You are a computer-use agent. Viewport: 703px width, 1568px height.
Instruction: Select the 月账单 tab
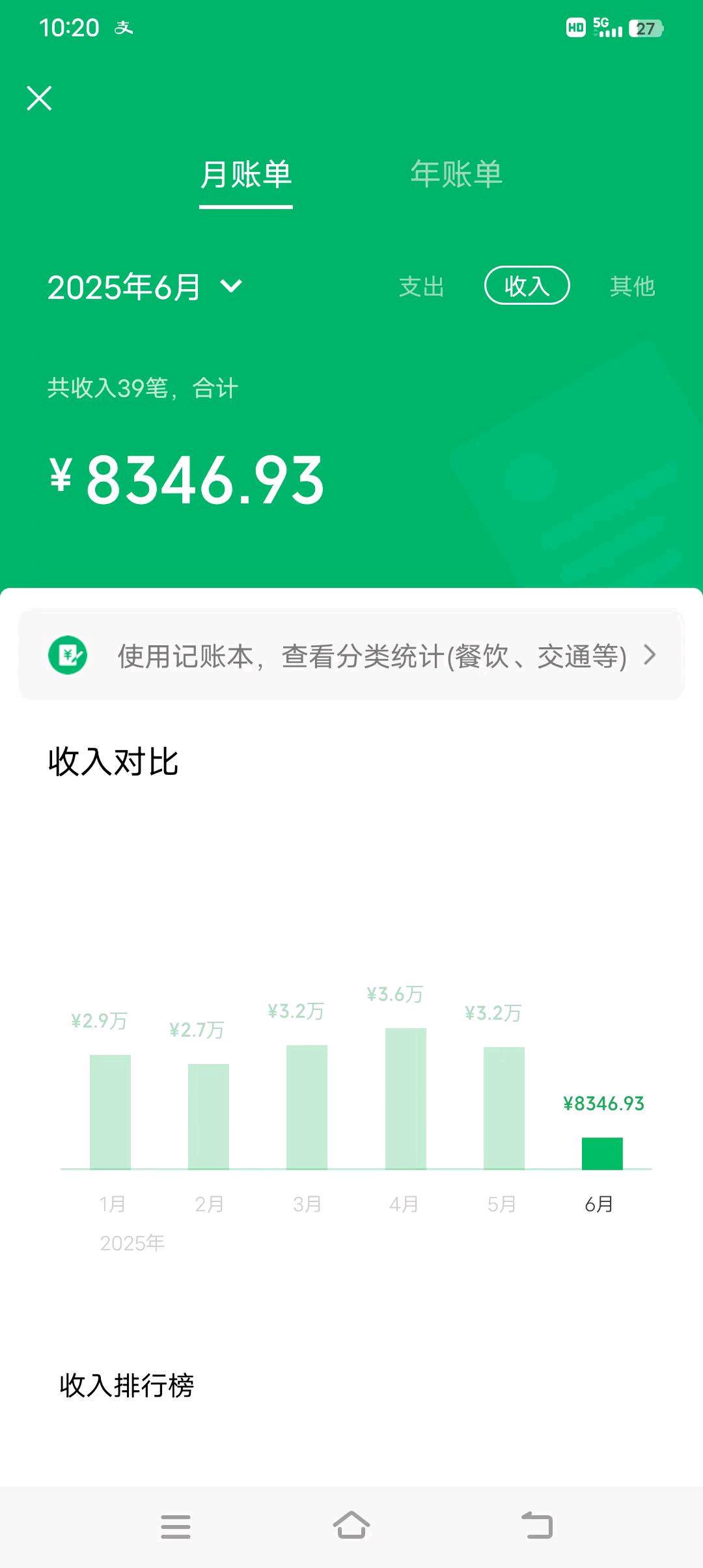pyautogui.click(x=245, y=175)
